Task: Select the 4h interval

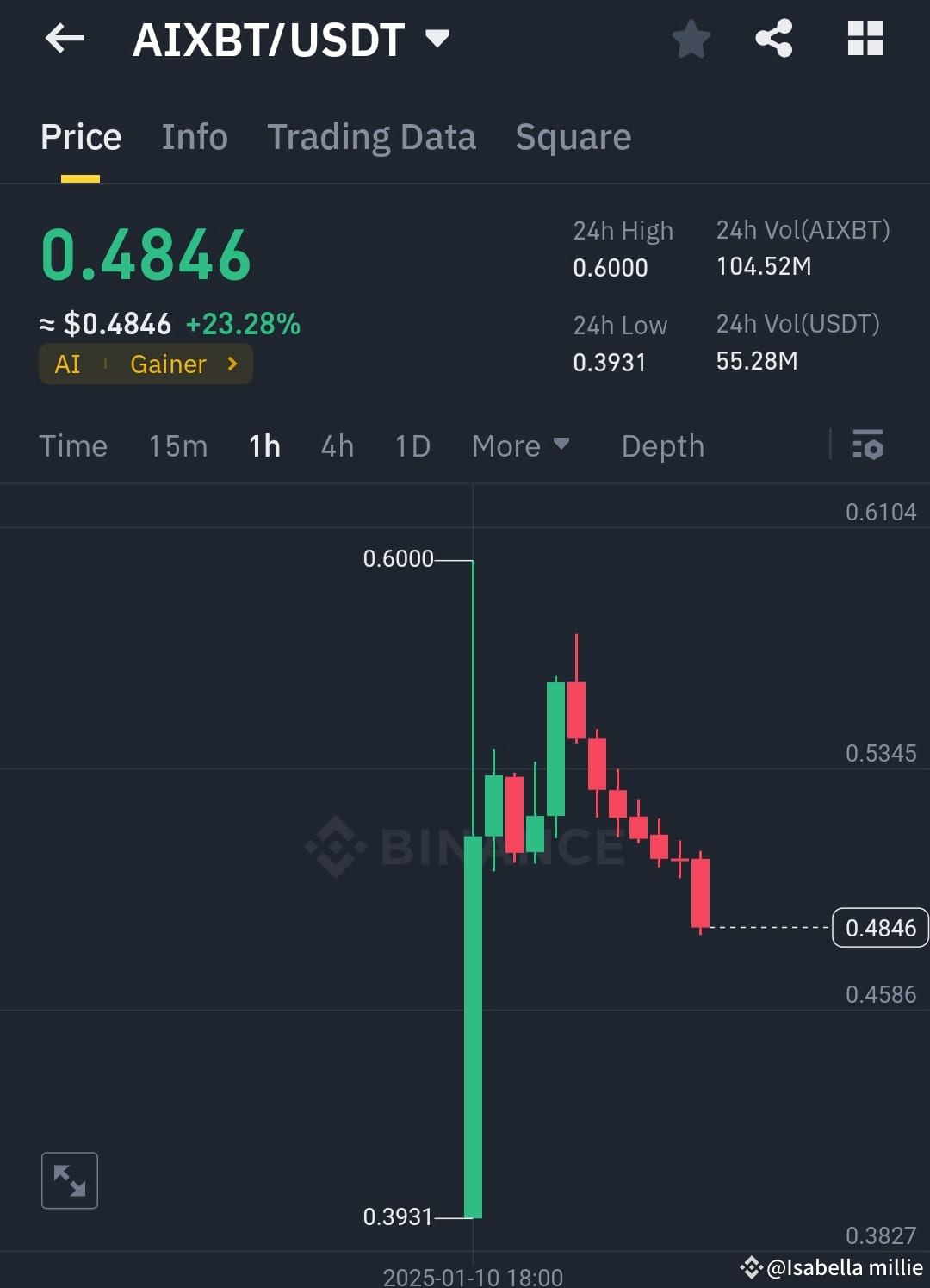Action: click(337, 446)
